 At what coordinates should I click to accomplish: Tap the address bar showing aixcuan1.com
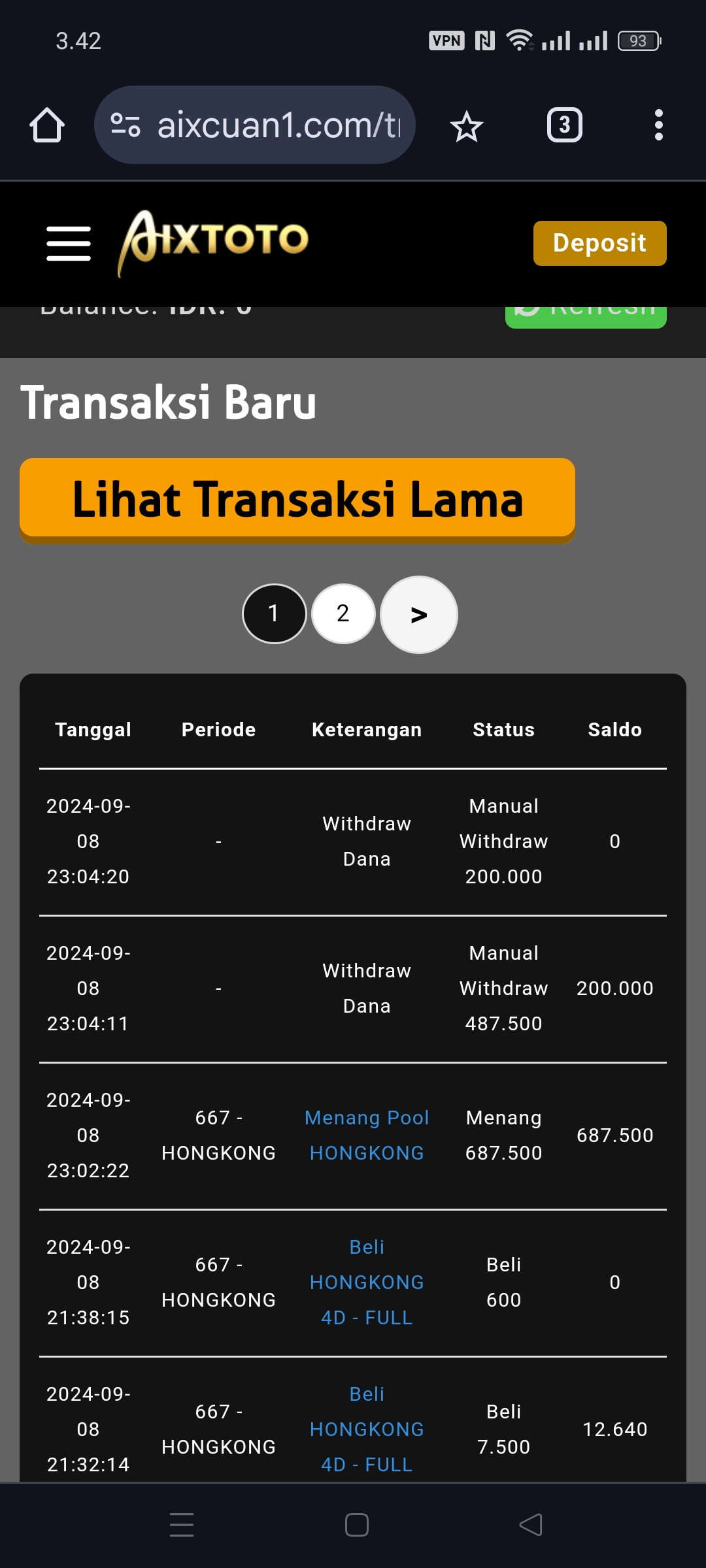tap(255, 125)
